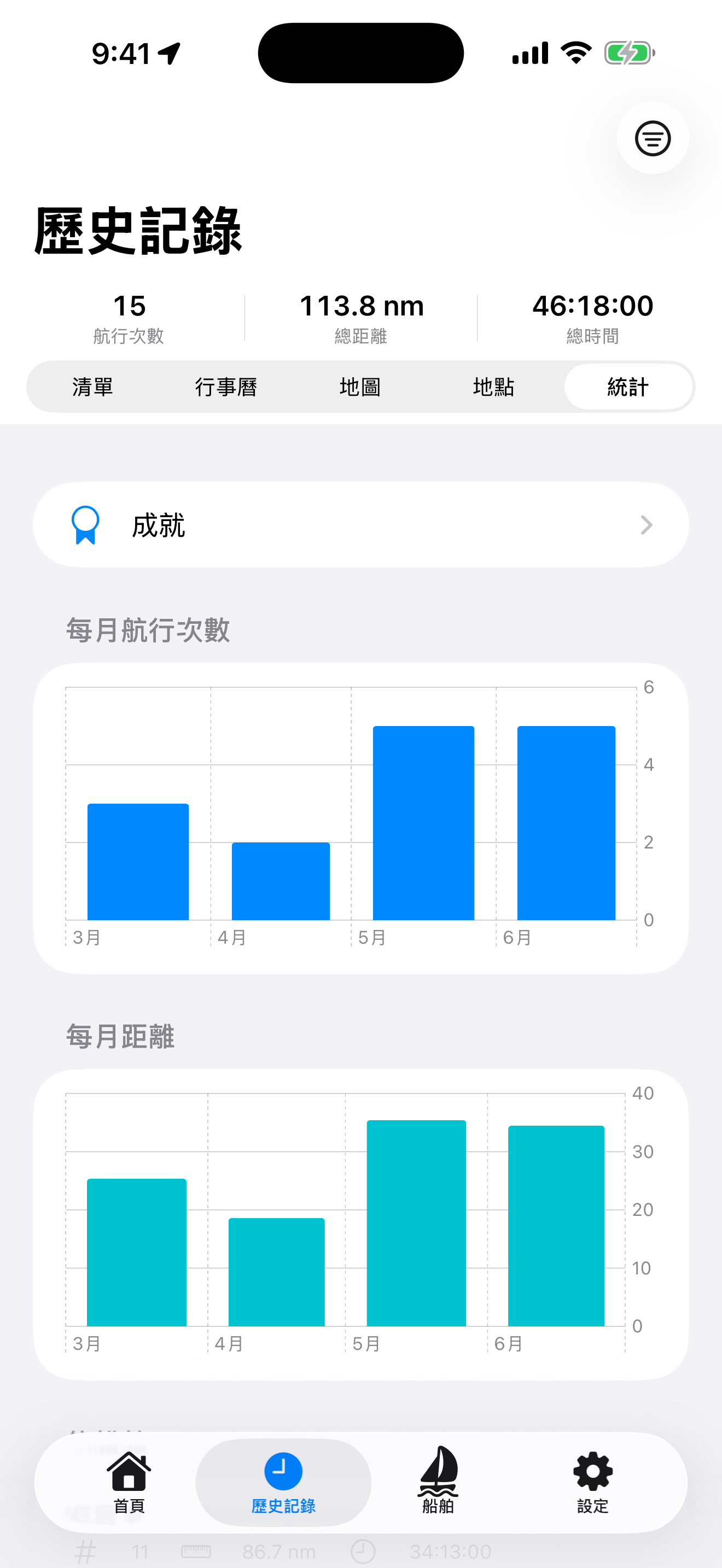The image size is (722, 1568).
Task: Switch to the 清單 segment
Action: [x=92, y=387]
